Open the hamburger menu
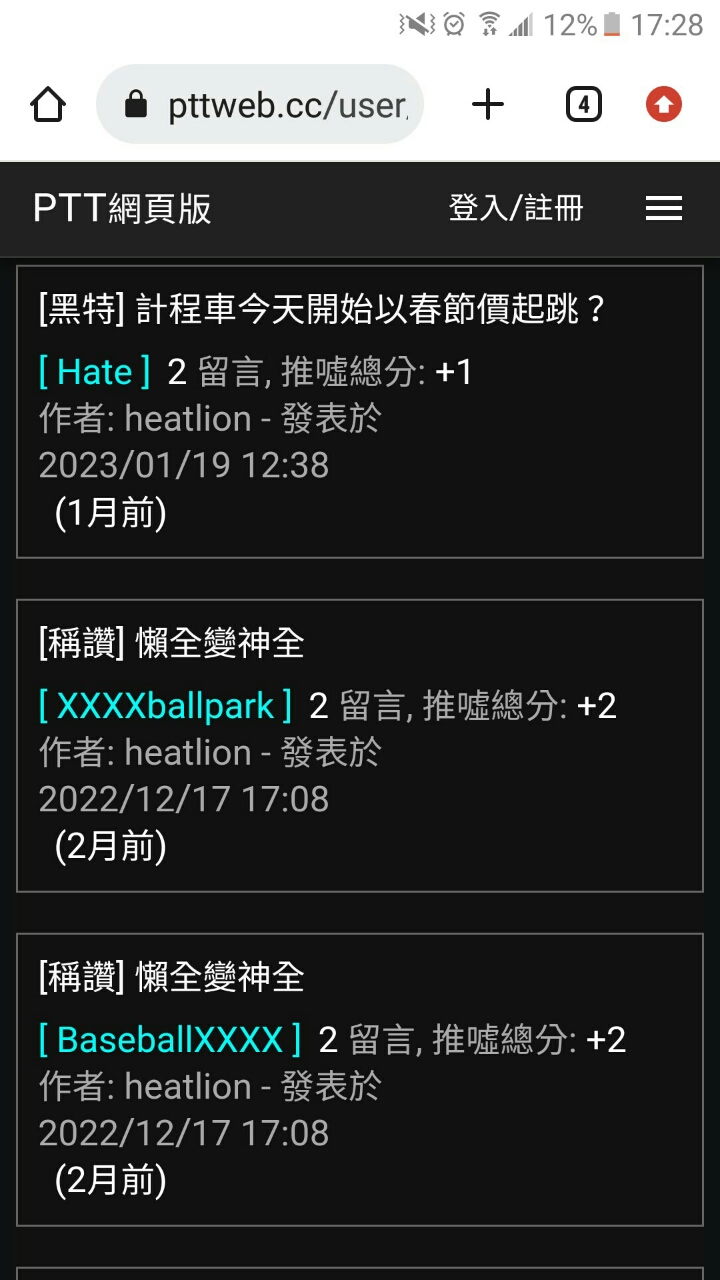720x1280 pixels. coord(664,209)
